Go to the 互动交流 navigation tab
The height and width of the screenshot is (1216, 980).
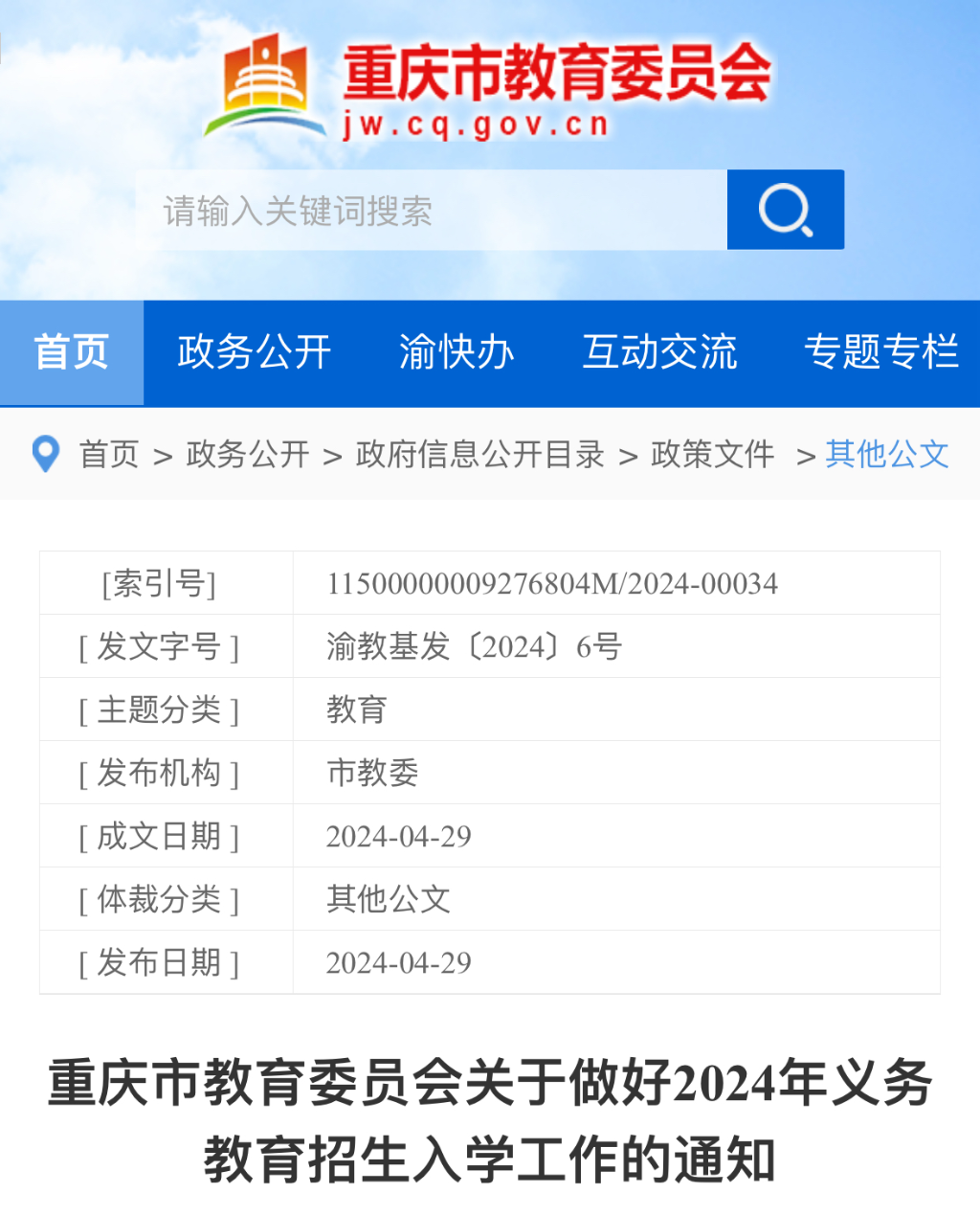tap(659, 352)
